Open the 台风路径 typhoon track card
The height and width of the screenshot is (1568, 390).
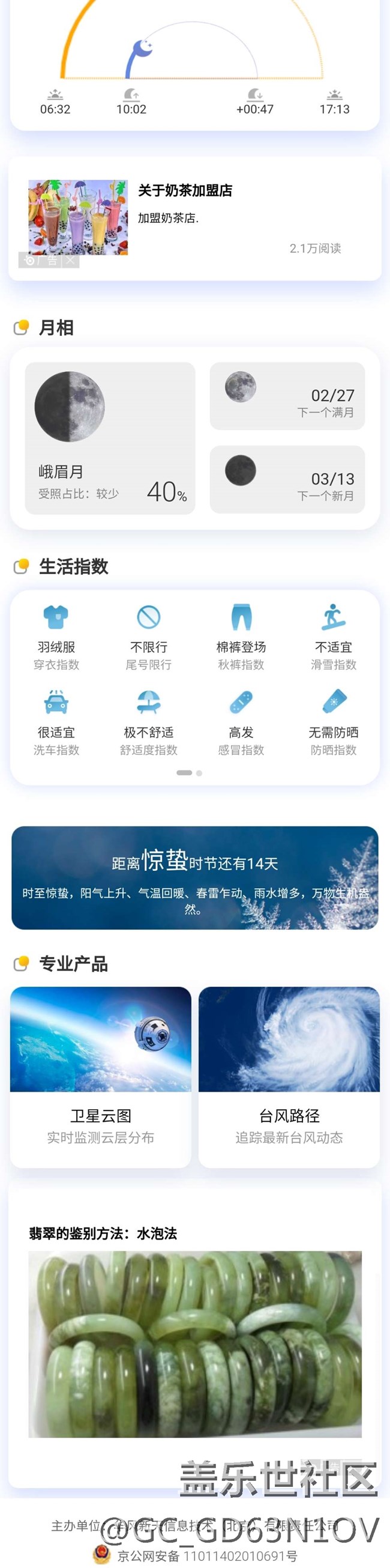[x=289, y=1077]
